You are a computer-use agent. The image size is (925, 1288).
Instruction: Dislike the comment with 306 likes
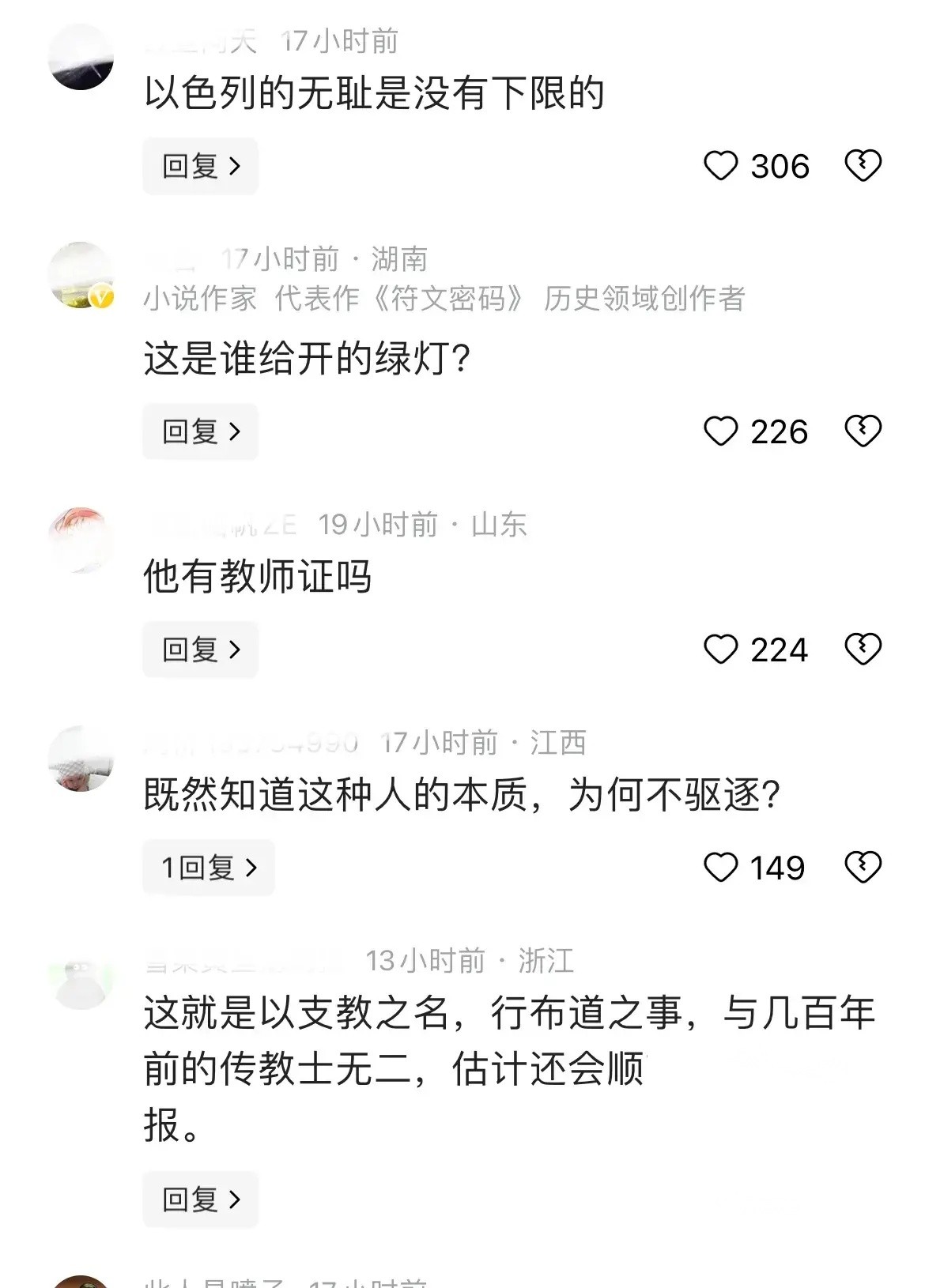(863, 165)
